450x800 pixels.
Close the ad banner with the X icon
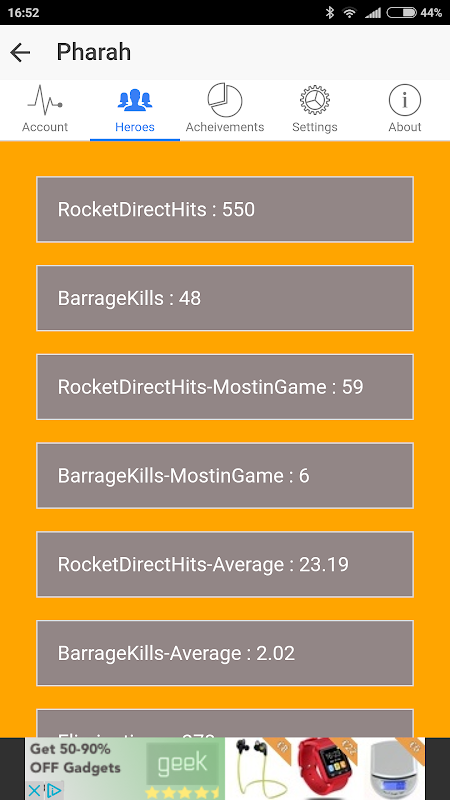34,791
